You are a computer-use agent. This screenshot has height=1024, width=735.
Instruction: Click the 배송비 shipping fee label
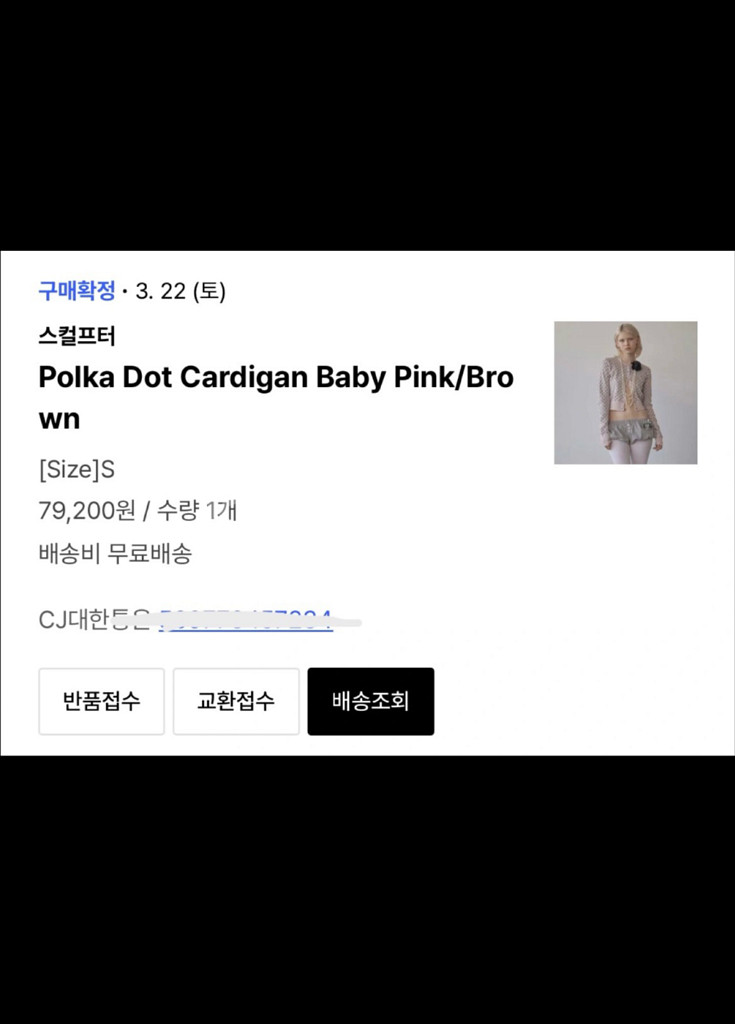click(65, 553)
